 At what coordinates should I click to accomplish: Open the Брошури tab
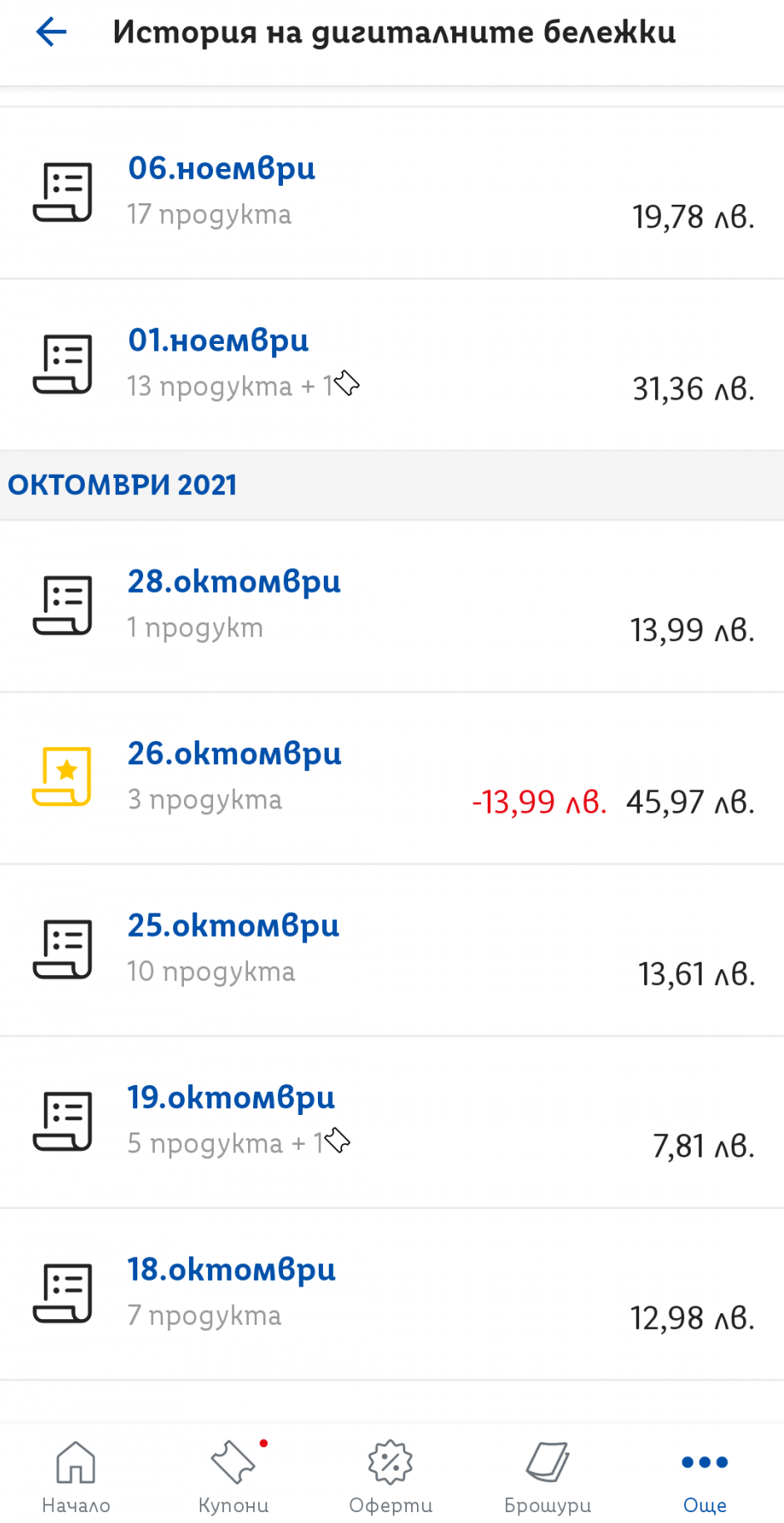547,1477
